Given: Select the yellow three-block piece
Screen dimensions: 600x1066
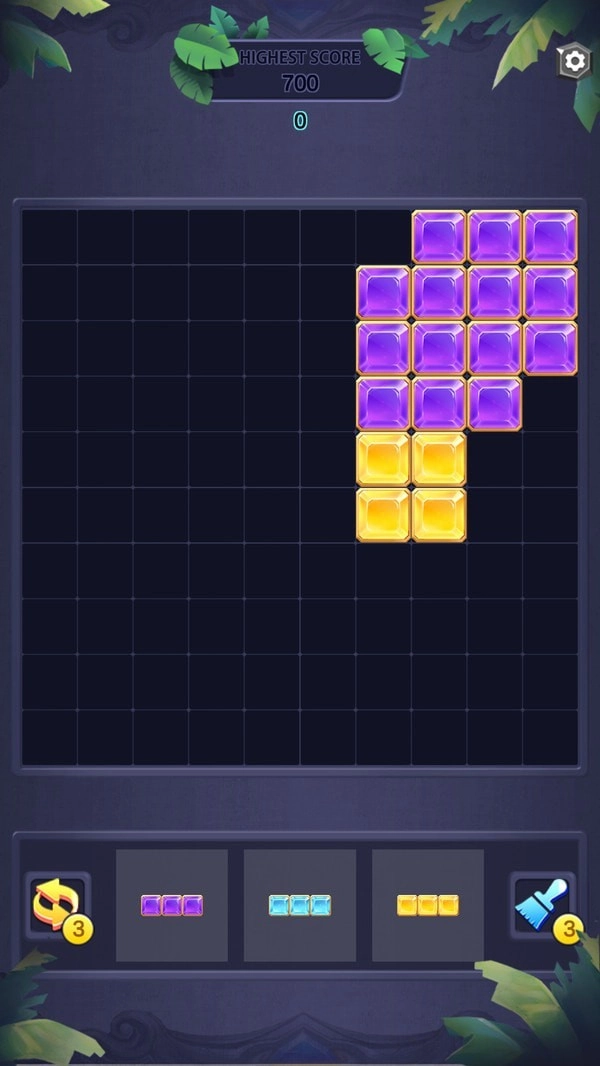Looking at the screenshot, I should (428, 905).
